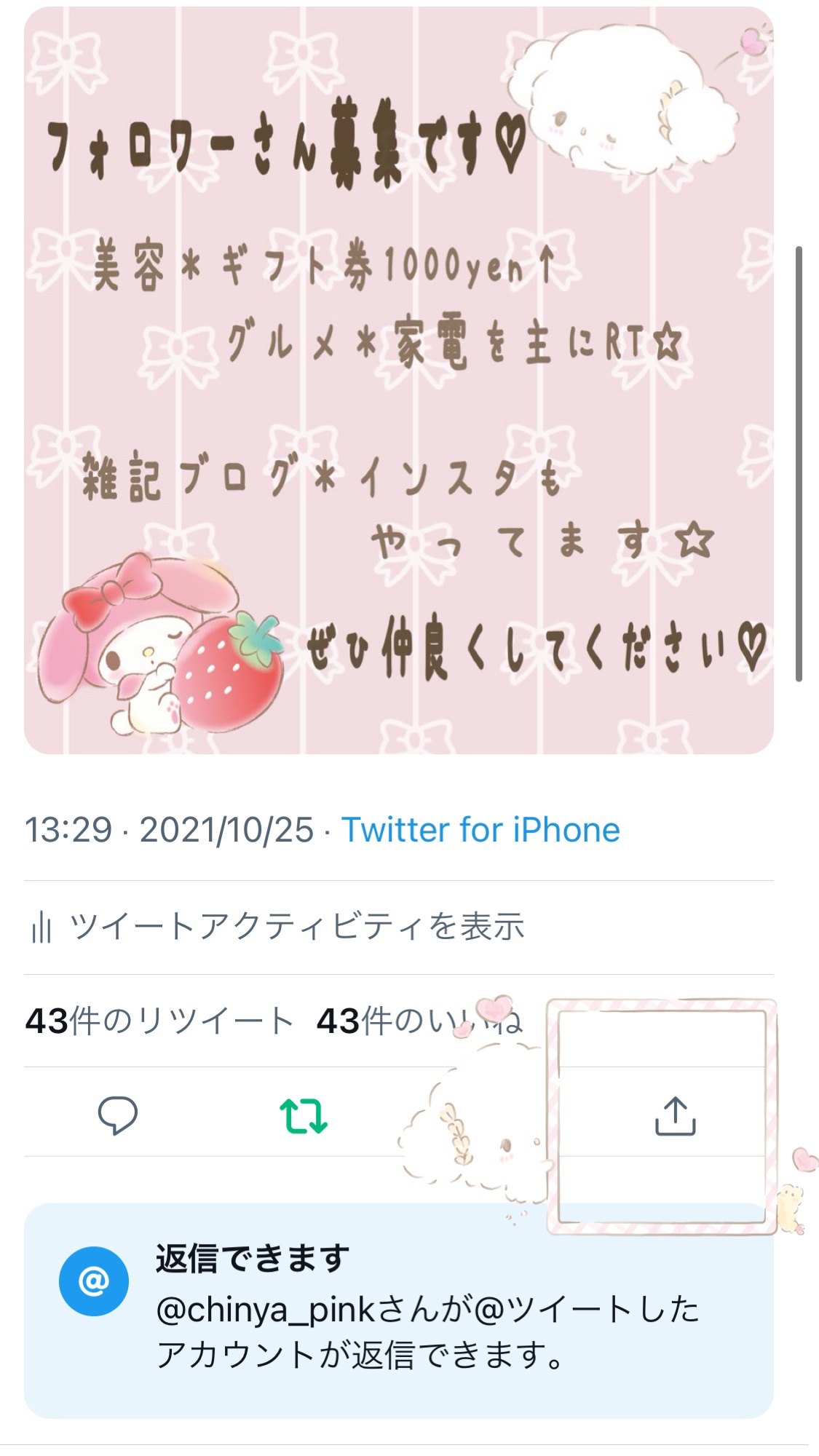Share this tweet
Viewport: 819px width, 1456px height.
pyautogui.click(x=676, y=1115)
